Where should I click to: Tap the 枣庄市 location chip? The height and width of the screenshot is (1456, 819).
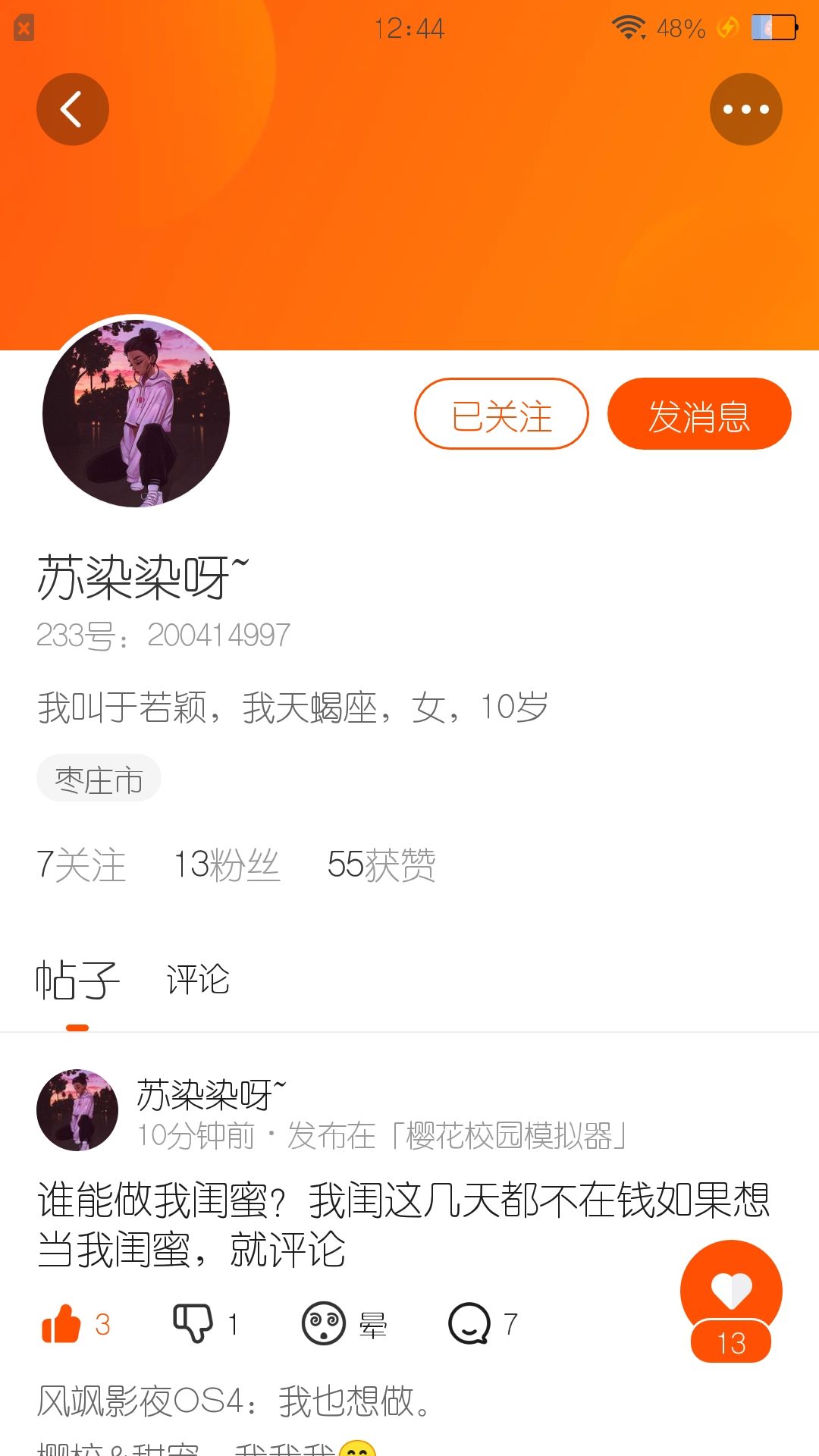(x=99, y=779)
